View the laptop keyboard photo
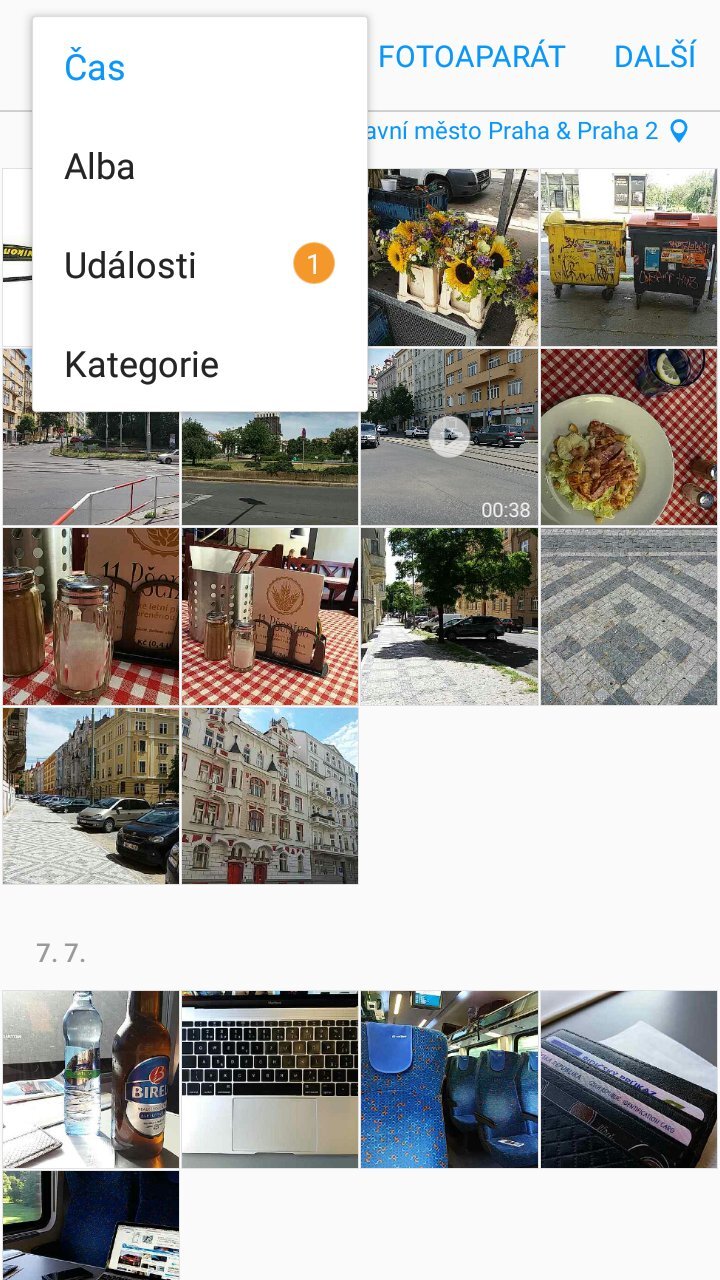The image size is (720, 1280). tap(270, 1079)
